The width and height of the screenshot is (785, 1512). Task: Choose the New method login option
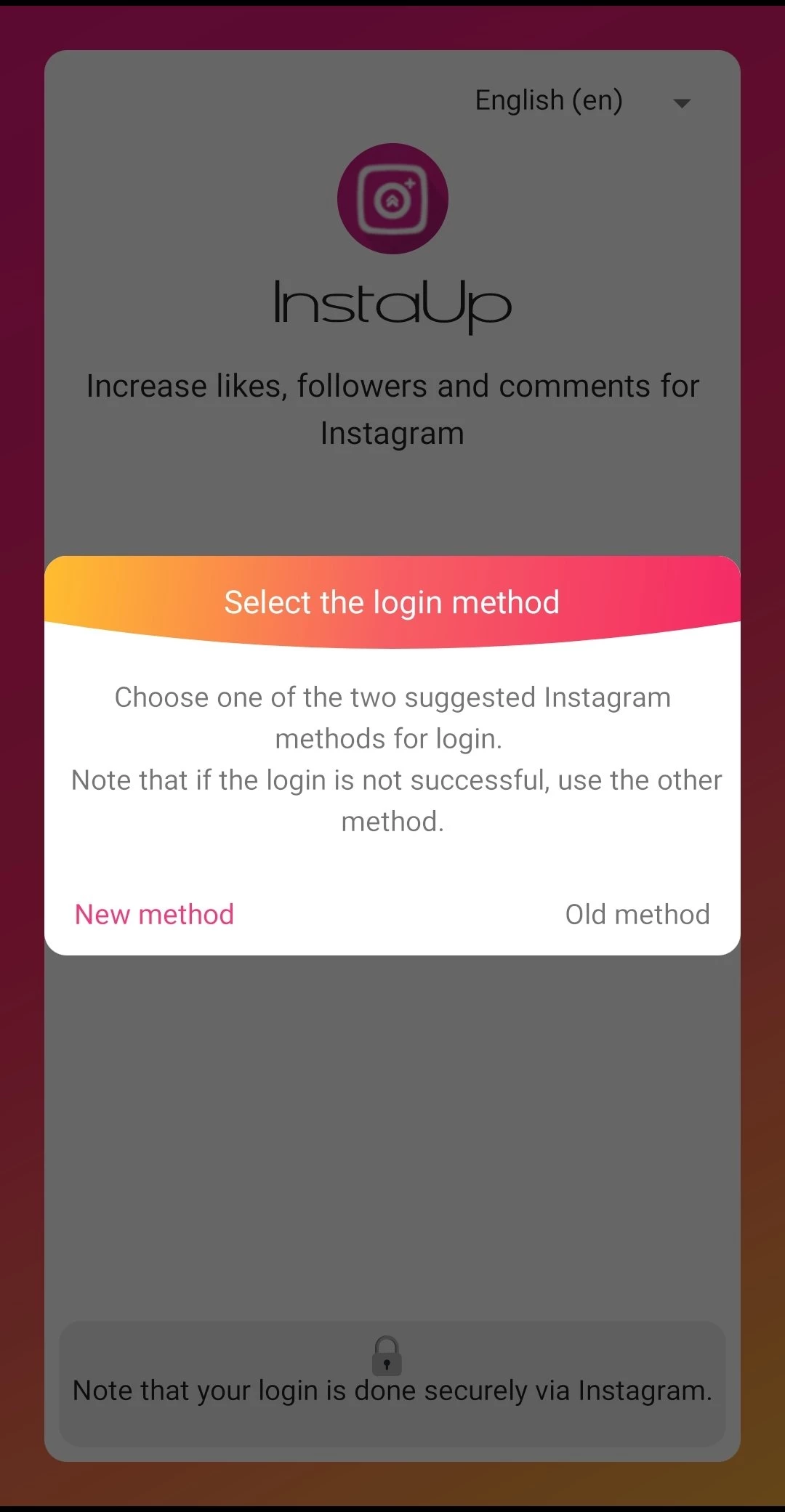(x=154, y=914)
